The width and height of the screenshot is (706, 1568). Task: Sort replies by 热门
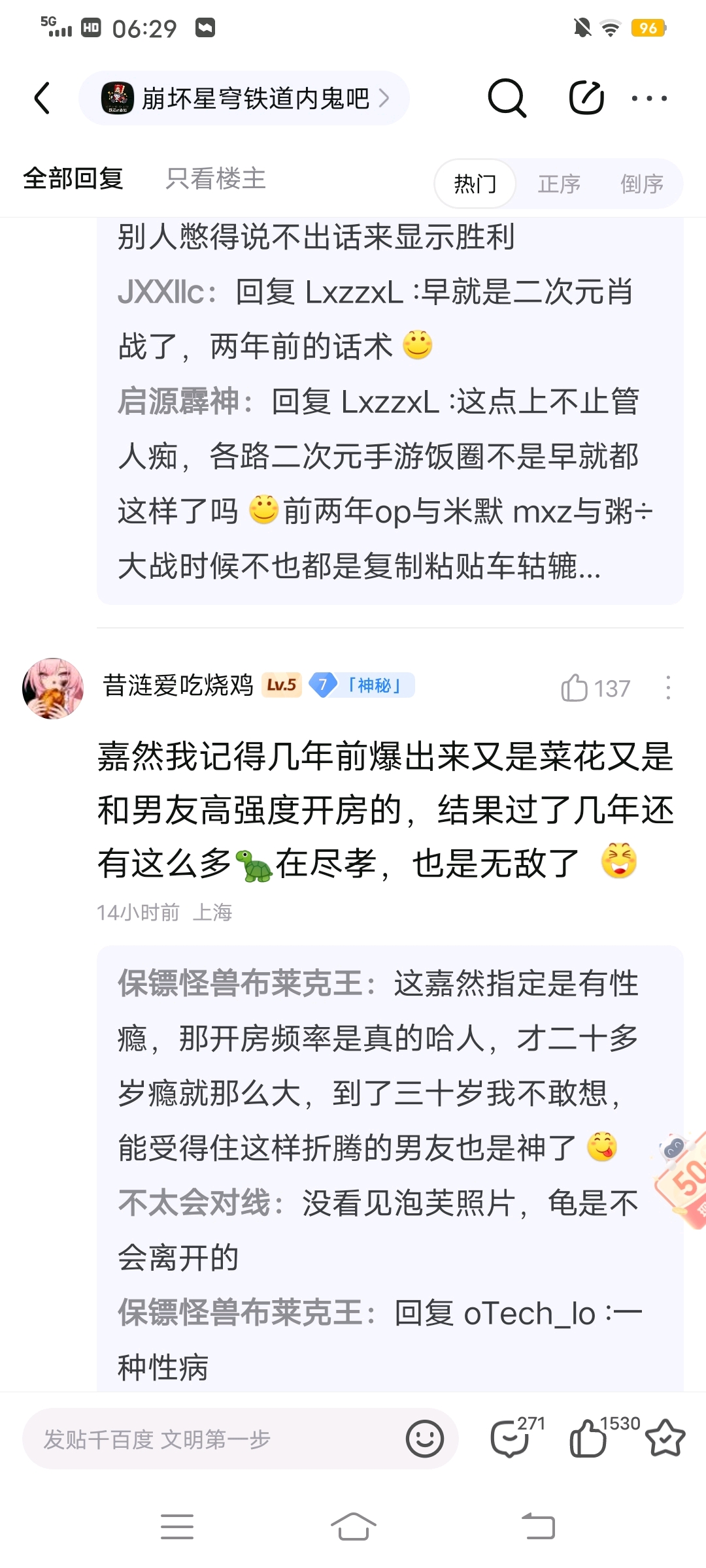click(475, 184)
